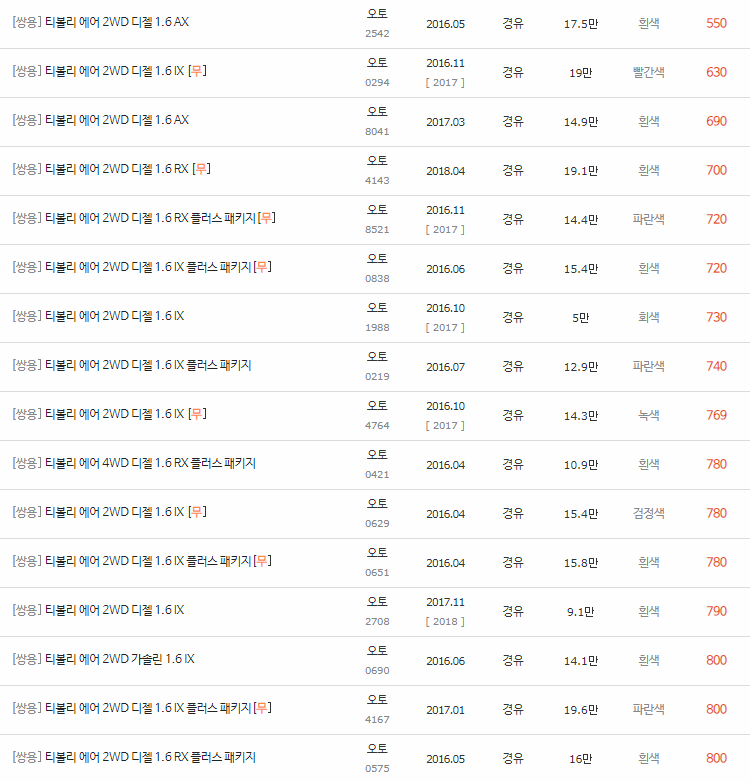Click the 검정색 color label on the 780 listing

(x=651, y=513)
